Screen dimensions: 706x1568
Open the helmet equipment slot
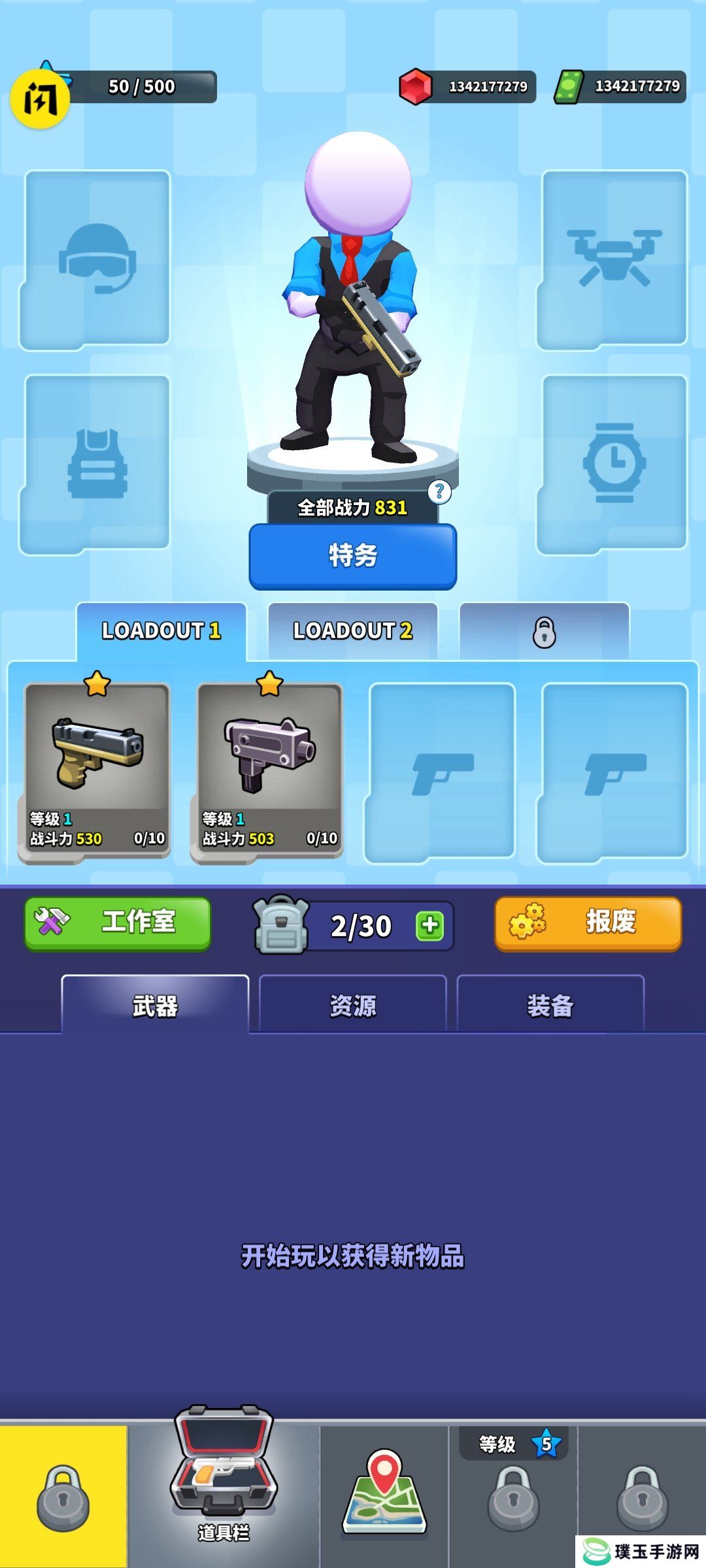pos(97,259)
